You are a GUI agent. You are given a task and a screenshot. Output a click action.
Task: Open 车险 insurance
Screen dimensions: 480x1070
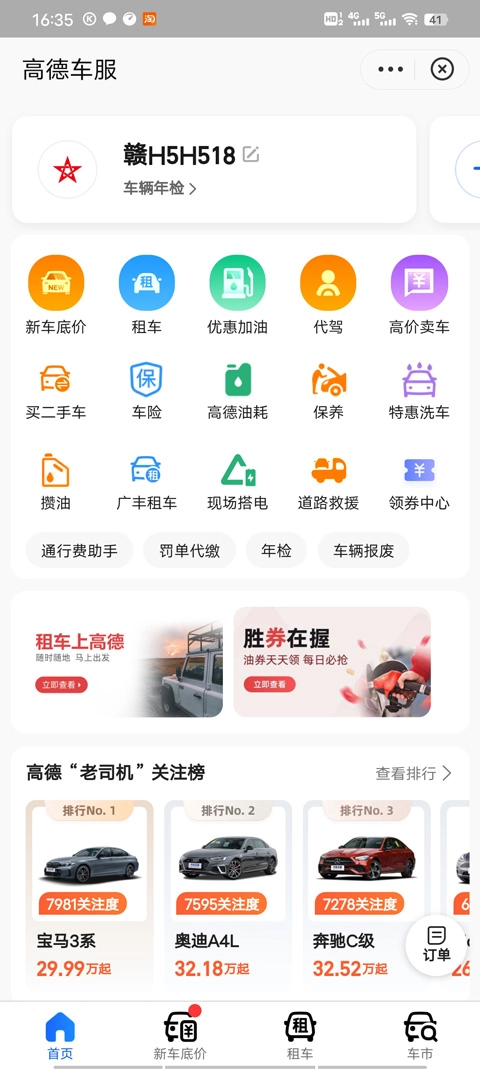point(147,391)
